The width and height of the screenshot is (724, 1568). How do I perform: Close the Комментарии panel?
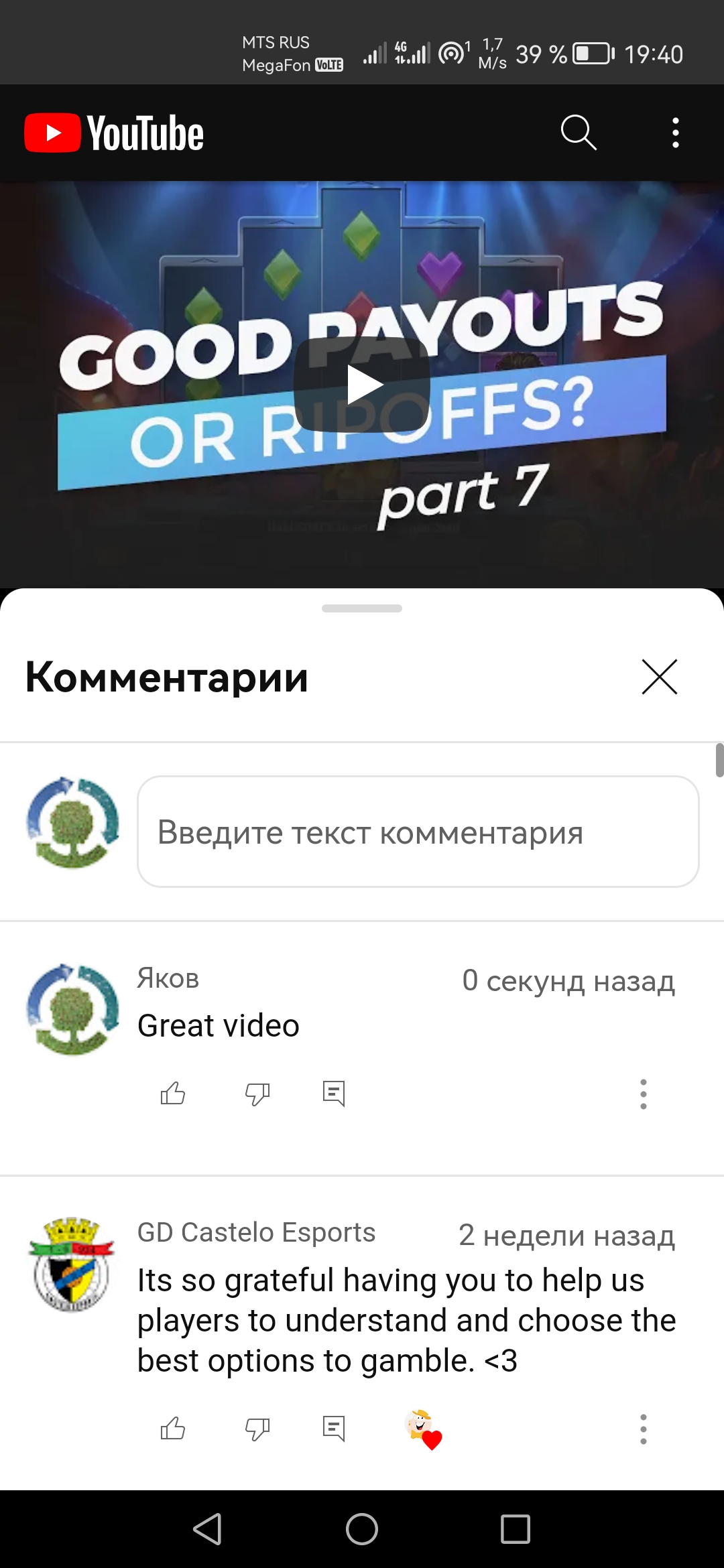[659, 677]
